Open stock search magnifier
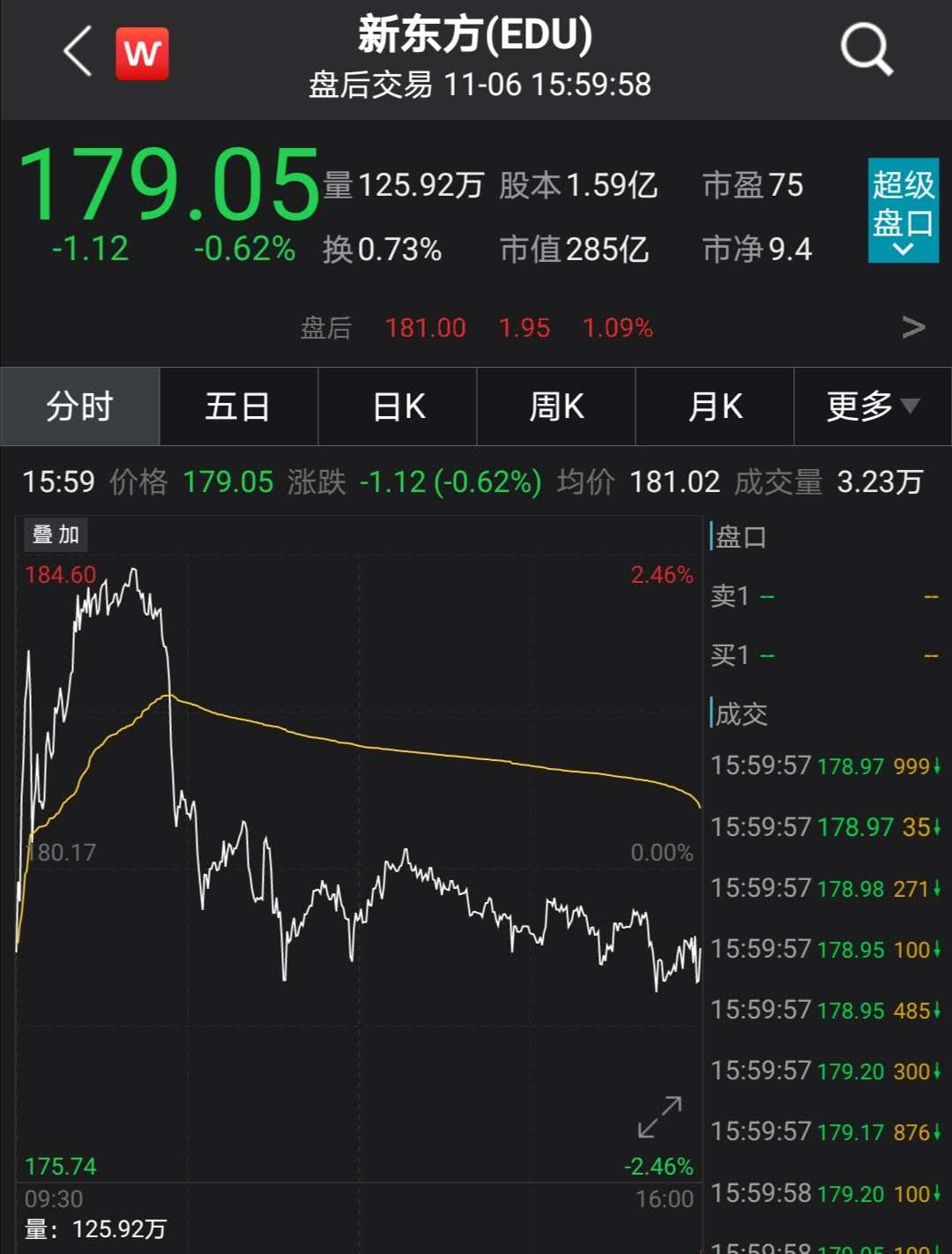Screen dimensions: 952x1254 [x=866, y=49]
